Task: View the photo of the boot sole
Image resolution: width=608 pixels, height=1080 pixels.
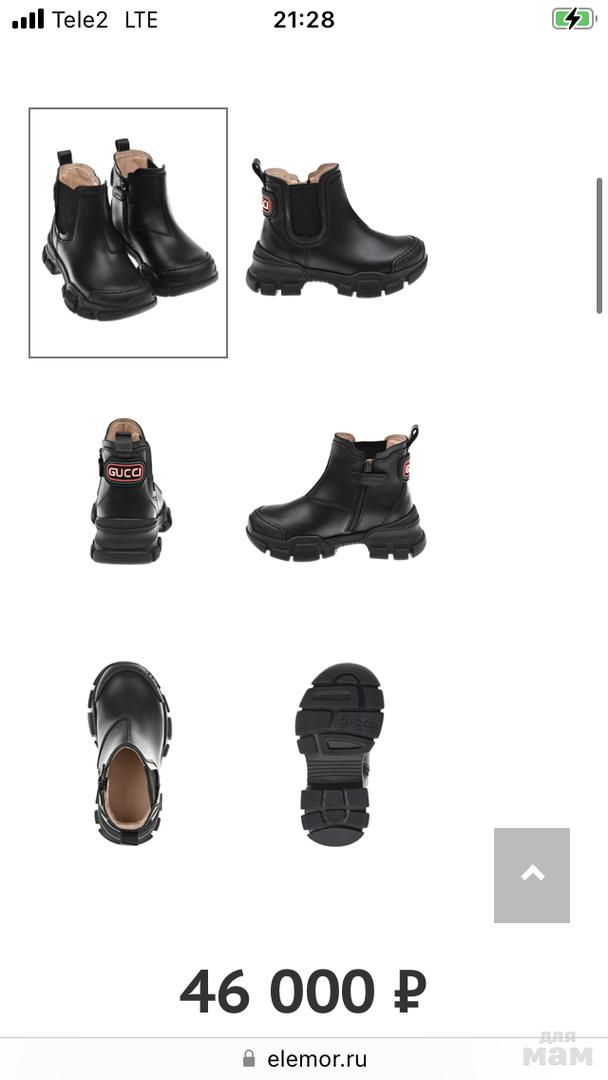Action: tap(339, 754)
